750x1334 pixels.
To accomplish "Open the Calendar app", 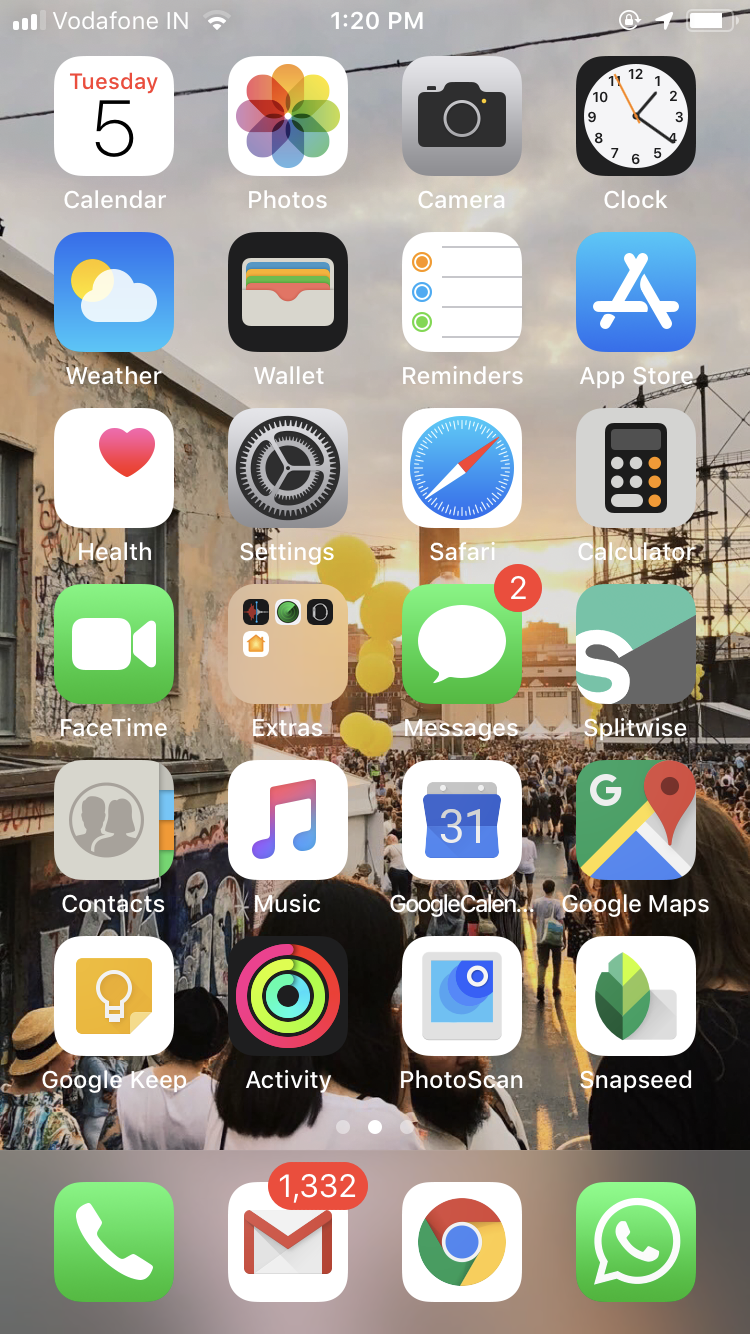I will point(114,116).
